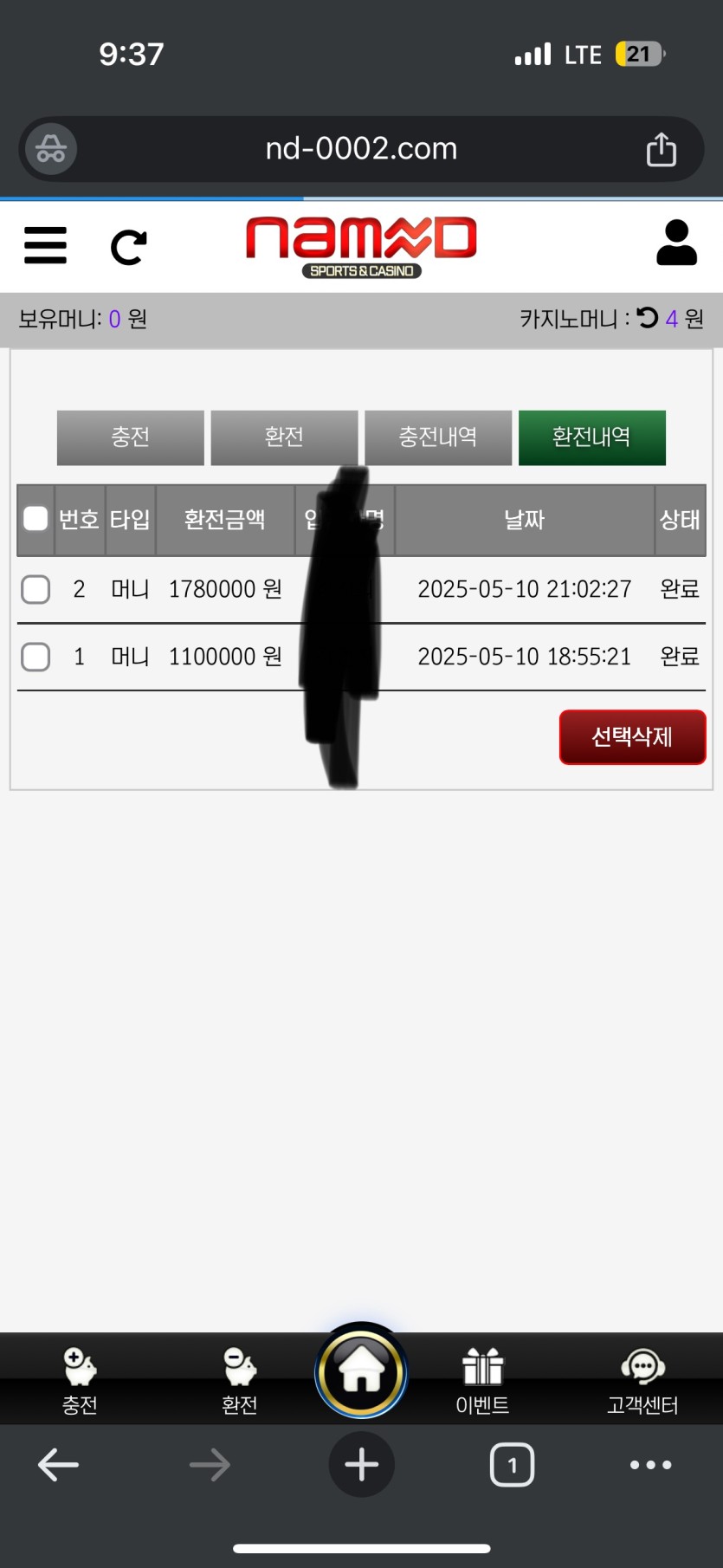Tap the 선택삭제 button
This screenshot has height=1568, width=723.
[x=632, y=737]
